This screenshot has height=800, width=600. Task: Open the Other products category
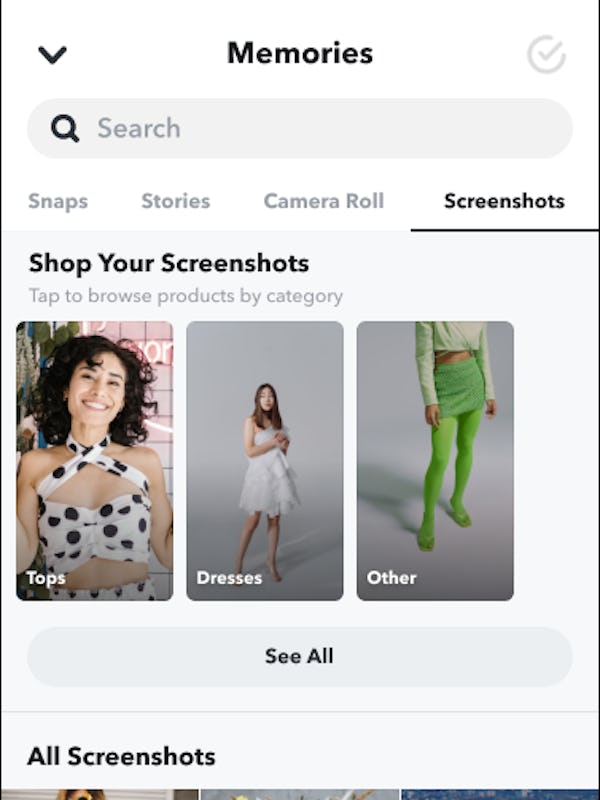point(435,460)
